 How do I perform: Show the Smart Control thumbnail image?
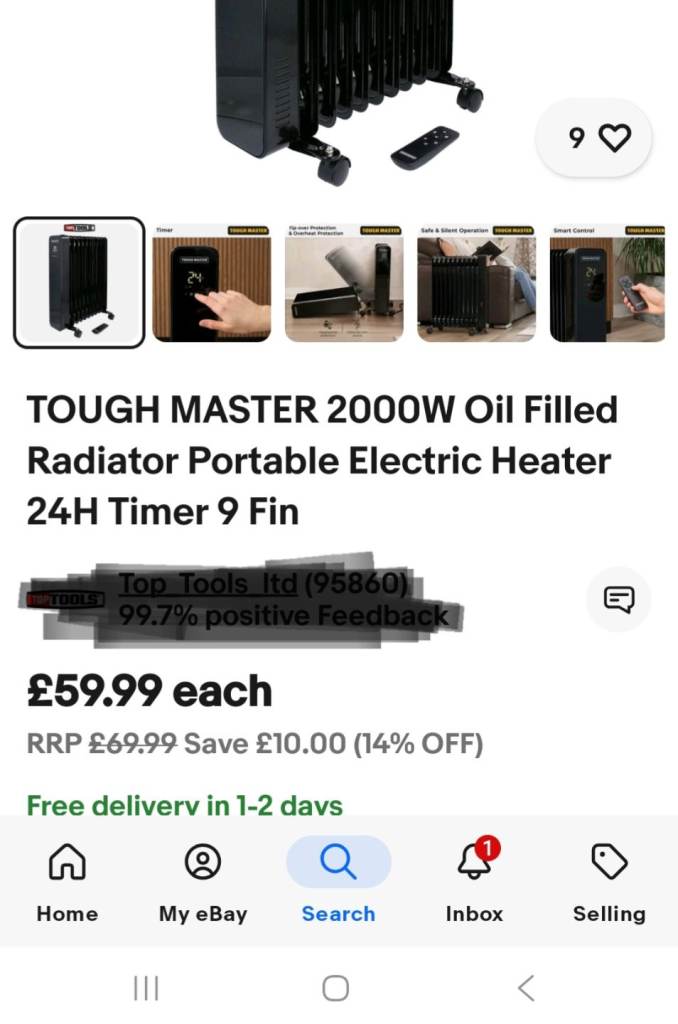(x=607, y=283)
